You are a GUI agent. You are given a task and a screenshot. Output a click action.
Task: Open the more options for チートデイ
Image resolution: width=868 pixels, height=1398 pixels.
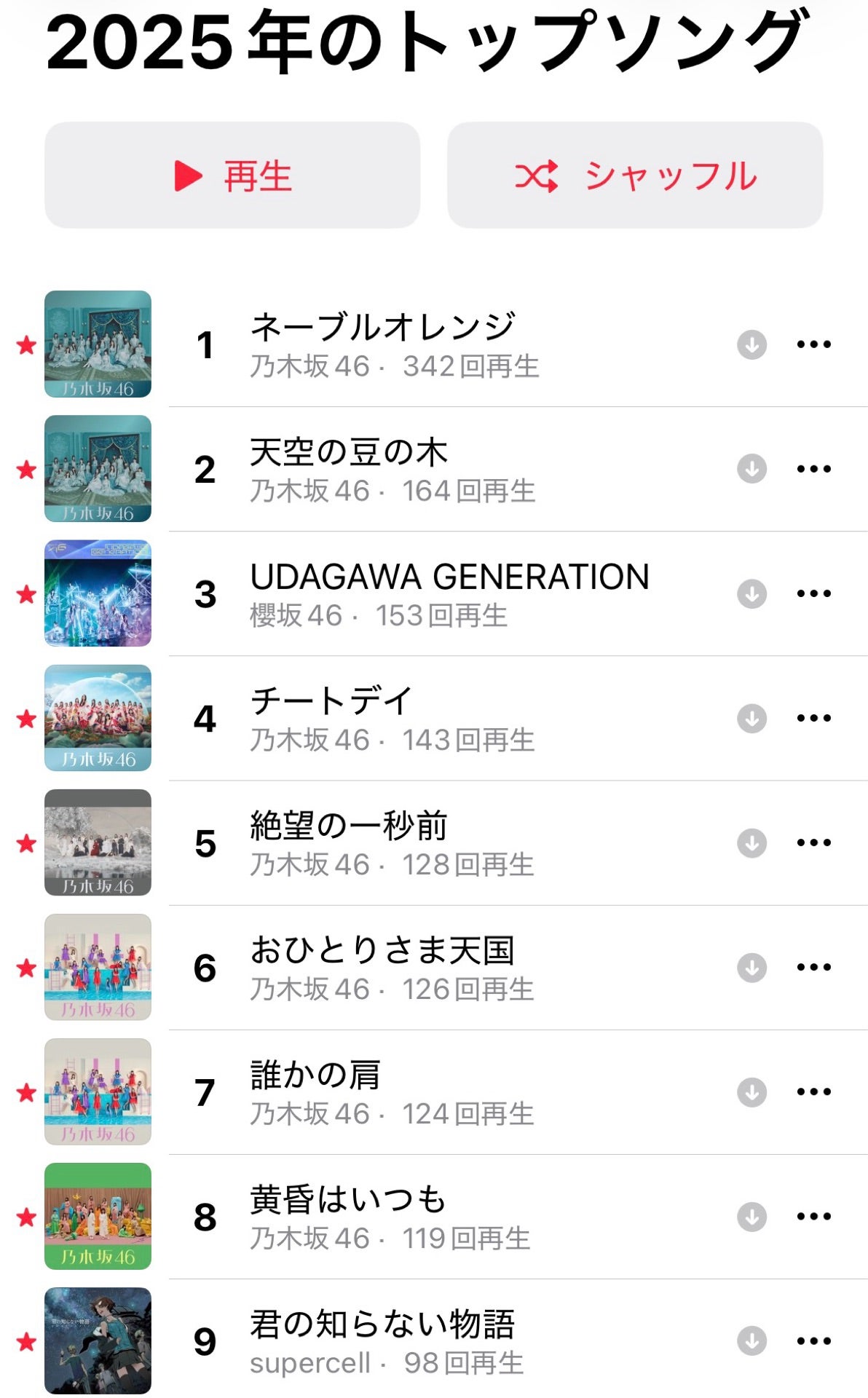[x=813, y=718]
